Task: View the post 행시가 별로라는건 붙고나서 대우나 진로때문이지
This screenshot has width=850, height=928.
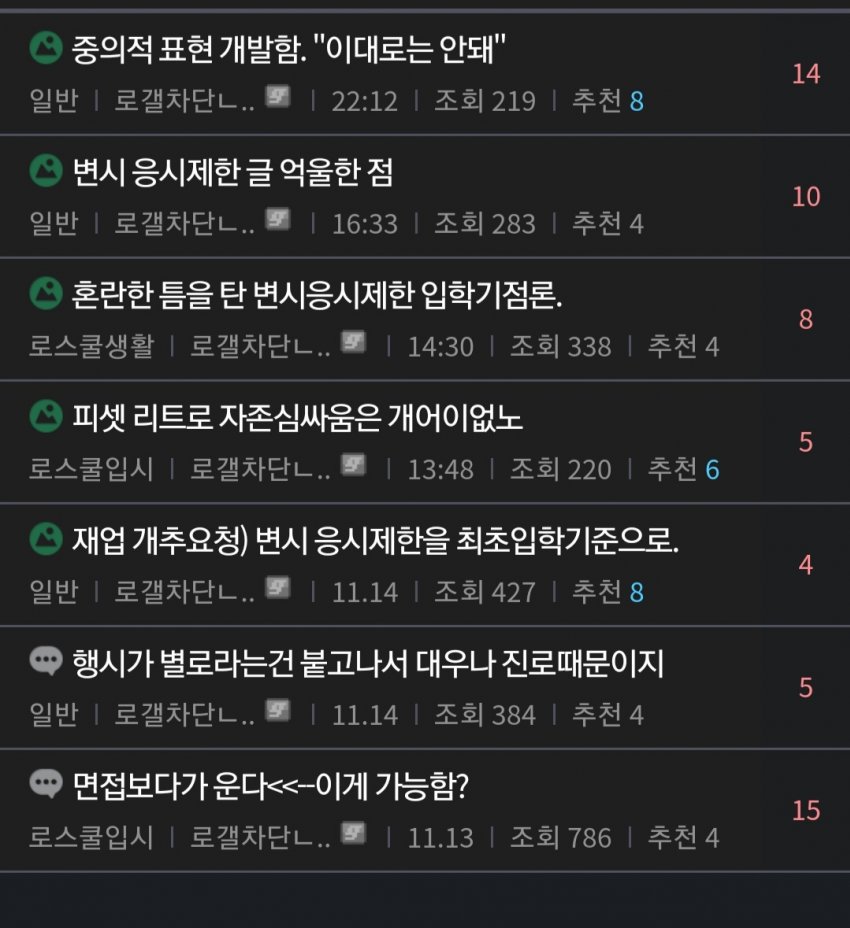Action: pos(368,663)
